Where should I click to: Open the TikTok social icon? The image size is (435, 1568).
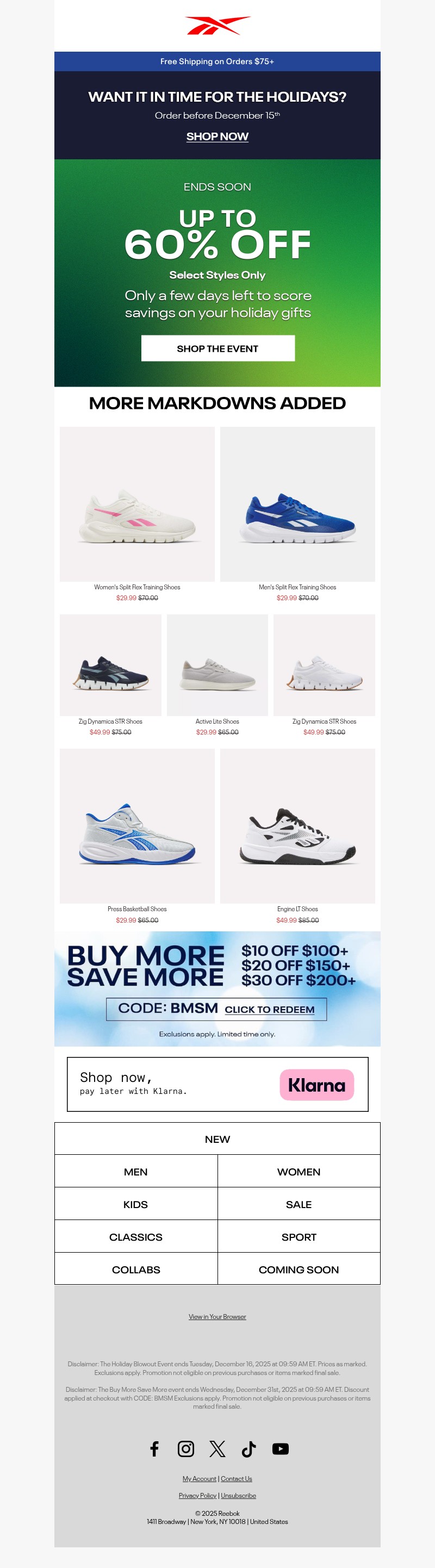248,1449
